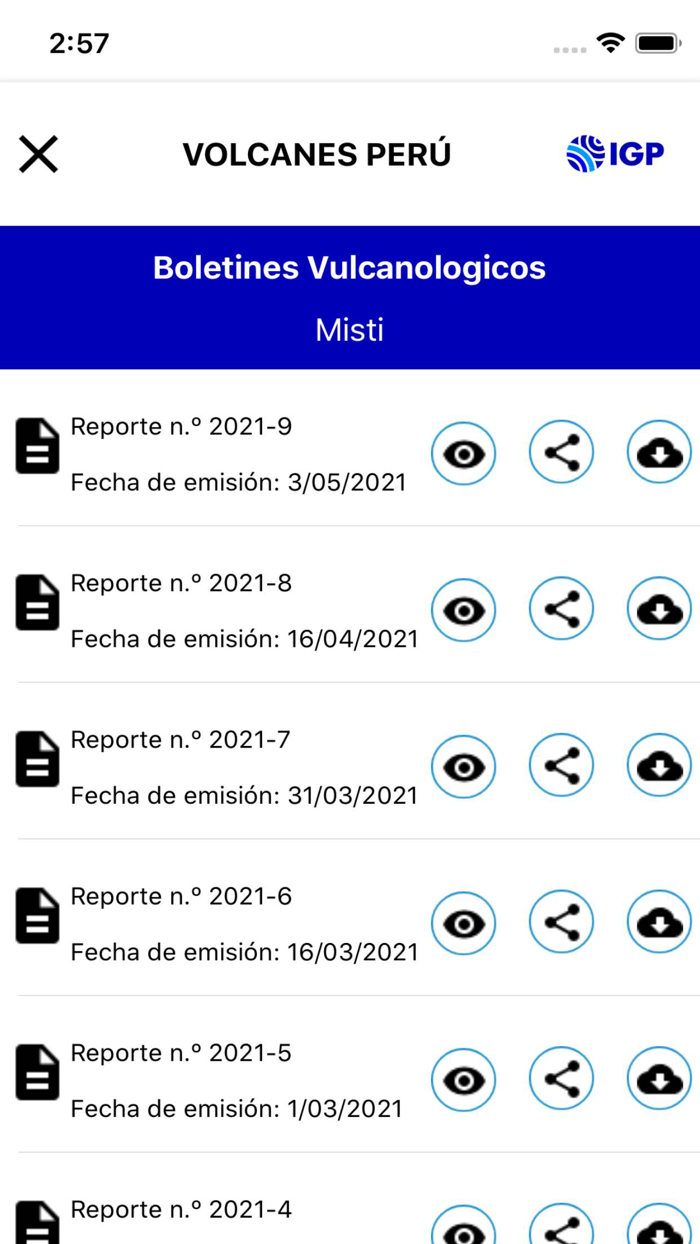View Reporte n.º 2021-9 with eye icon
Image resolution: width=700 pixels, height=1244 pixels.
(x=463, y=454)
